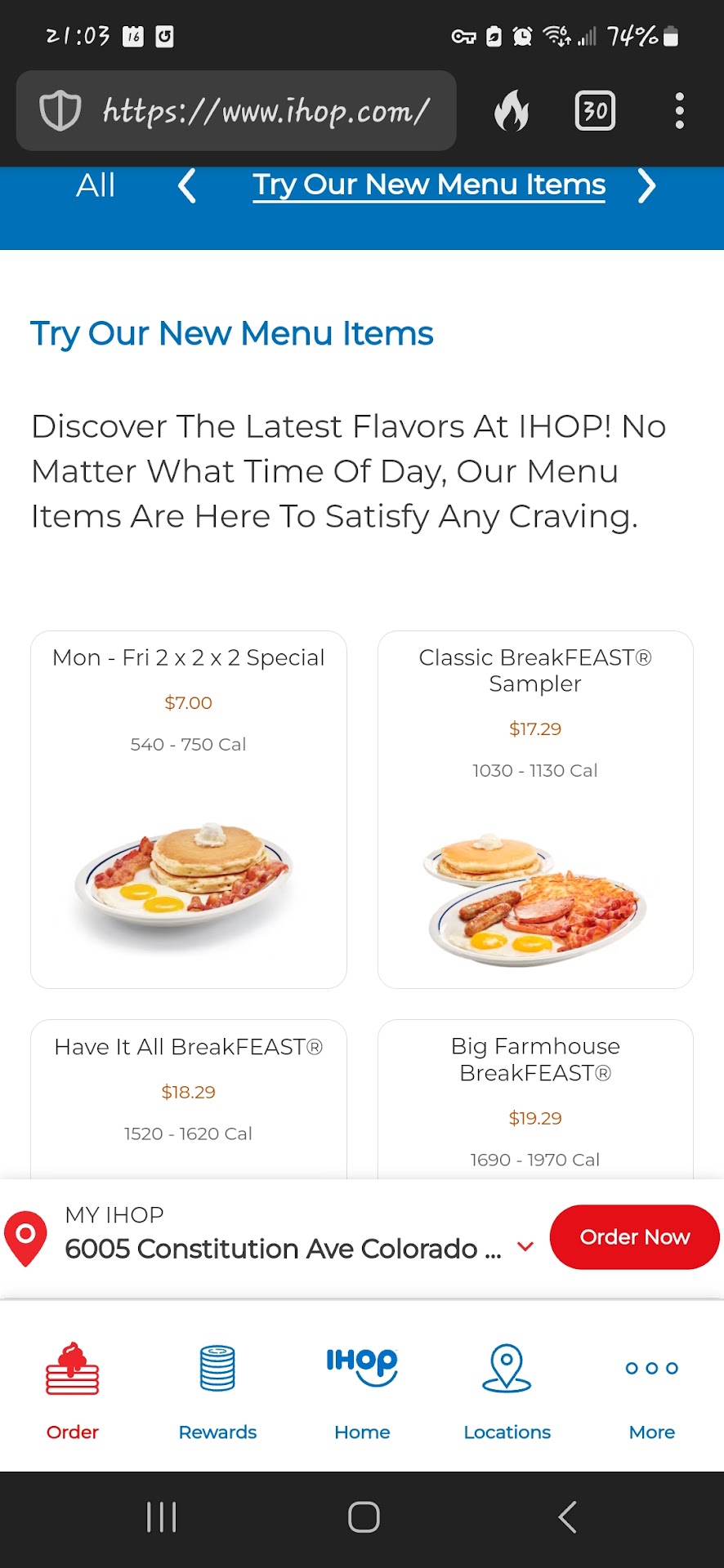The width and height of the screenshot is (724, 1568).
Task: Tap the fire clear-data icon
Action: [512, 110]
